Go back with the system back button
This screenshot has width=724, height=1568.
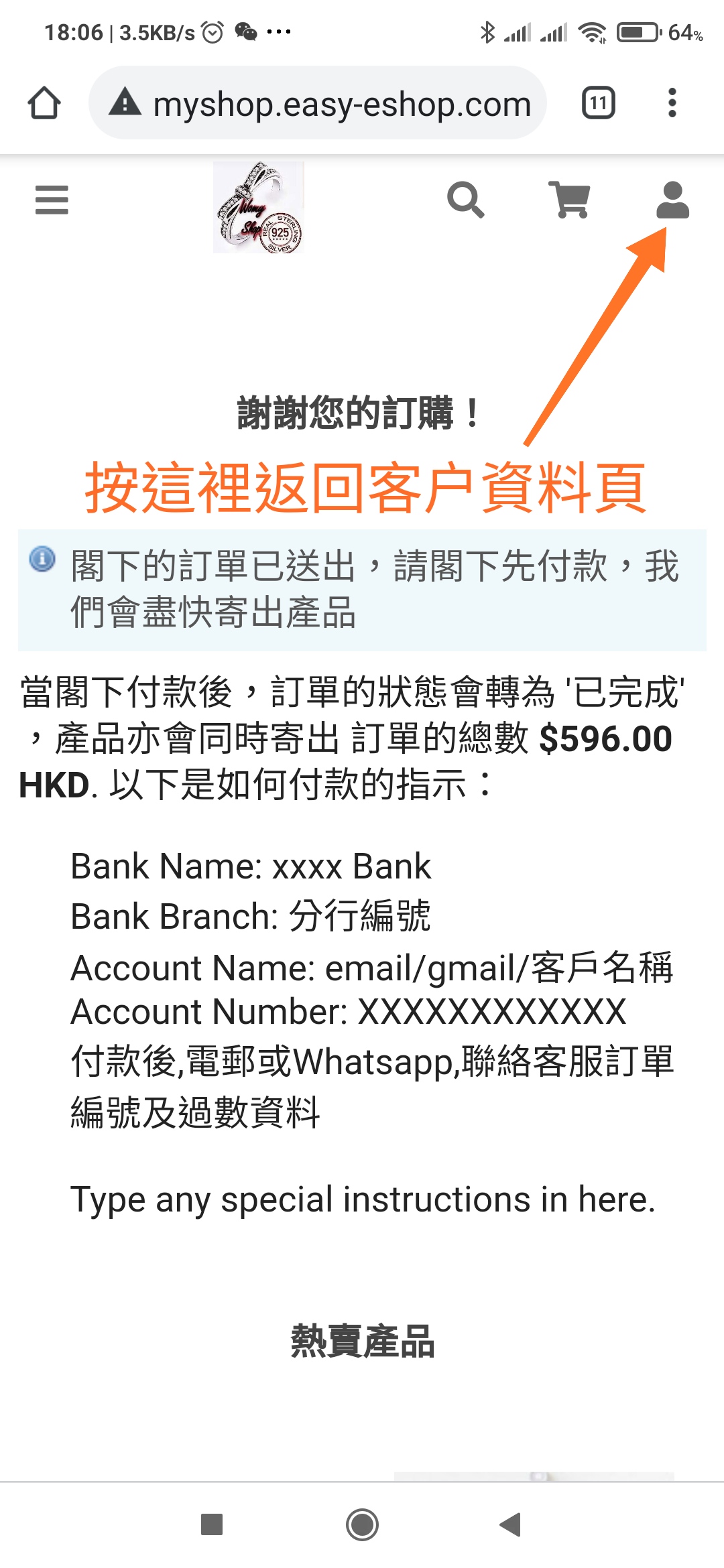point(511,1524)
